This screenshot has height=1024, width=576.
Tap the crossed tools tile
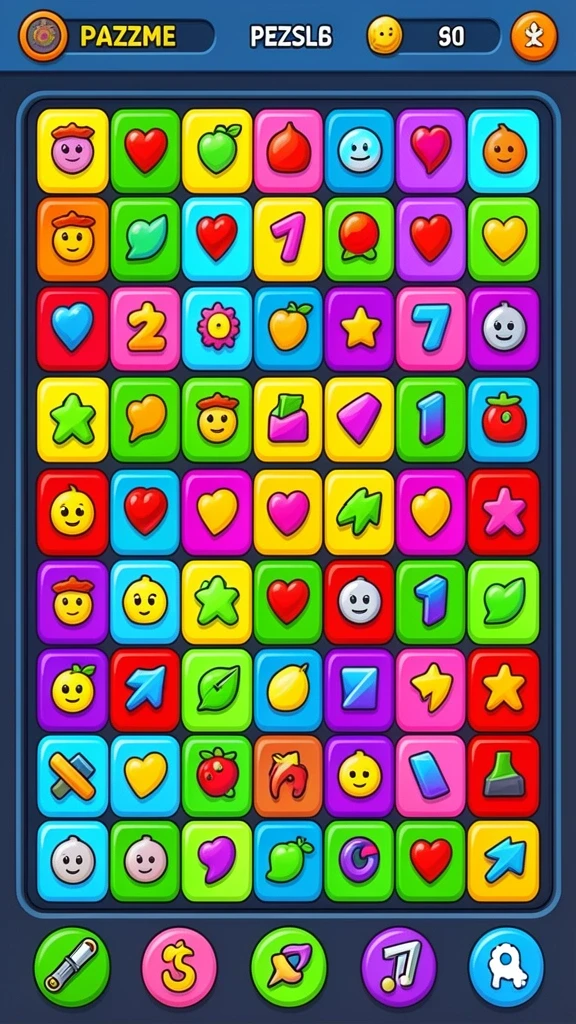point(72,776)
